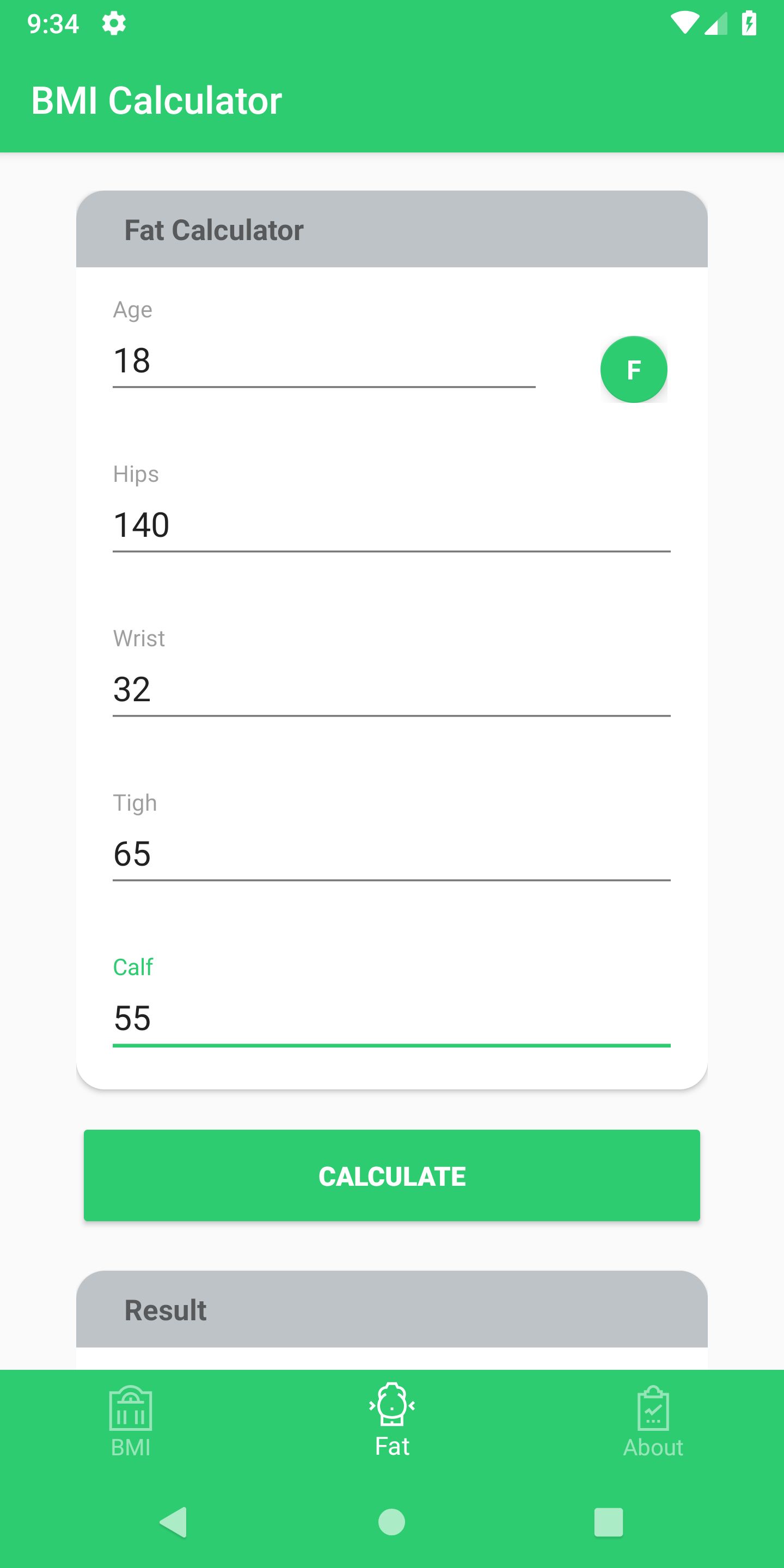The height and width of the screenshot is (1568, 784).
Task: Select the Fat tab
Action: point(391,1422)
